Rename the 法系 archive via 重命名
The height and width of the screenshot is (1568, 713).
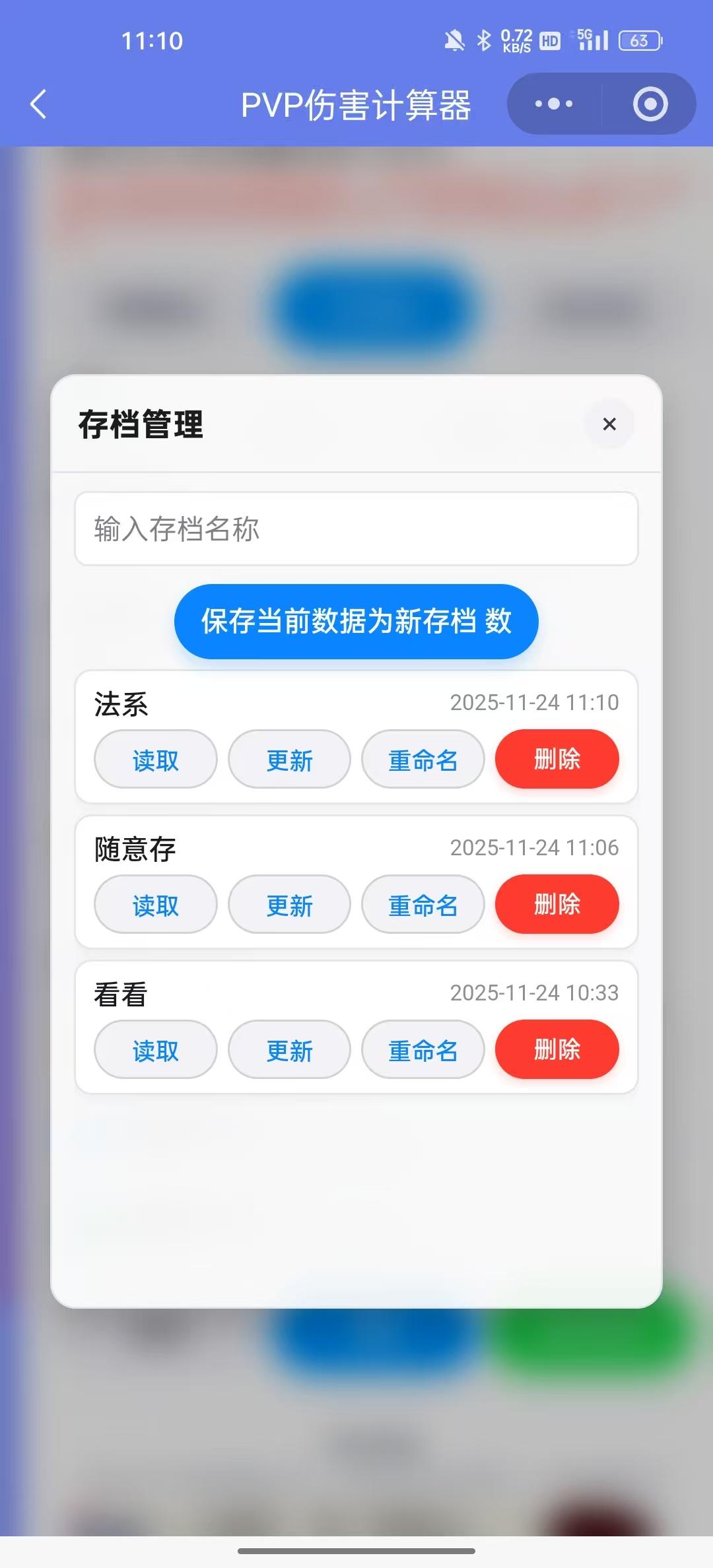[423, 760]
